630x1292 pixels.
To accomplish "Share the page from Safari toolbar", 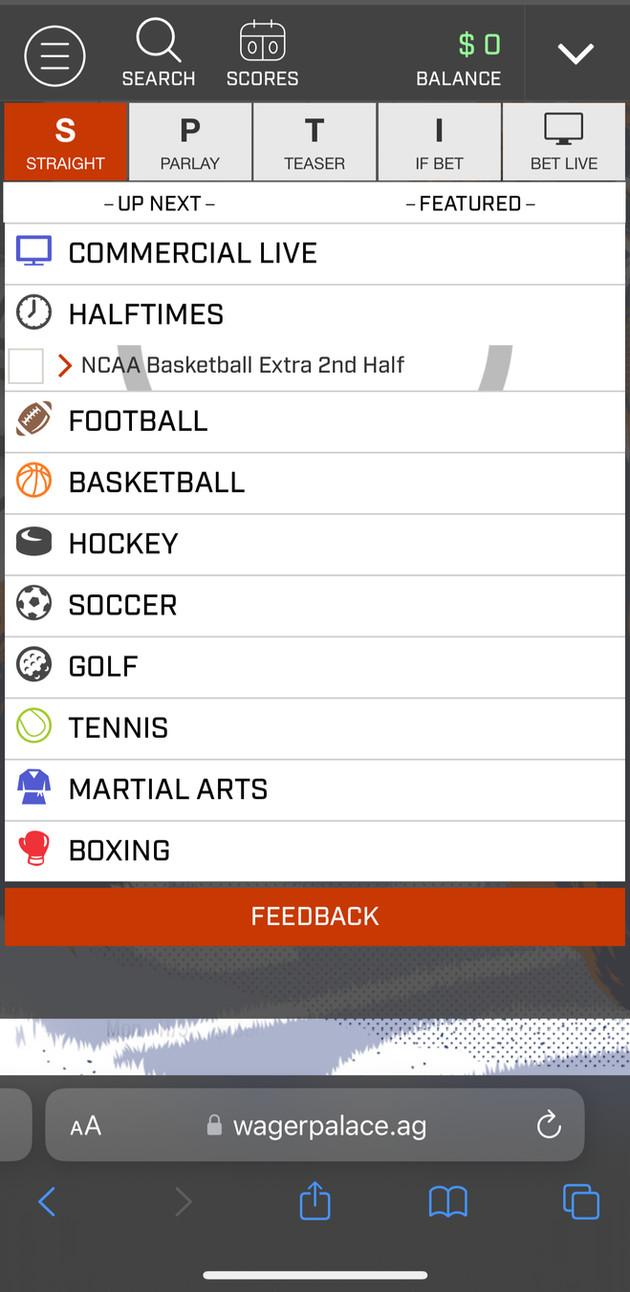I will [x=315, y=1200].
